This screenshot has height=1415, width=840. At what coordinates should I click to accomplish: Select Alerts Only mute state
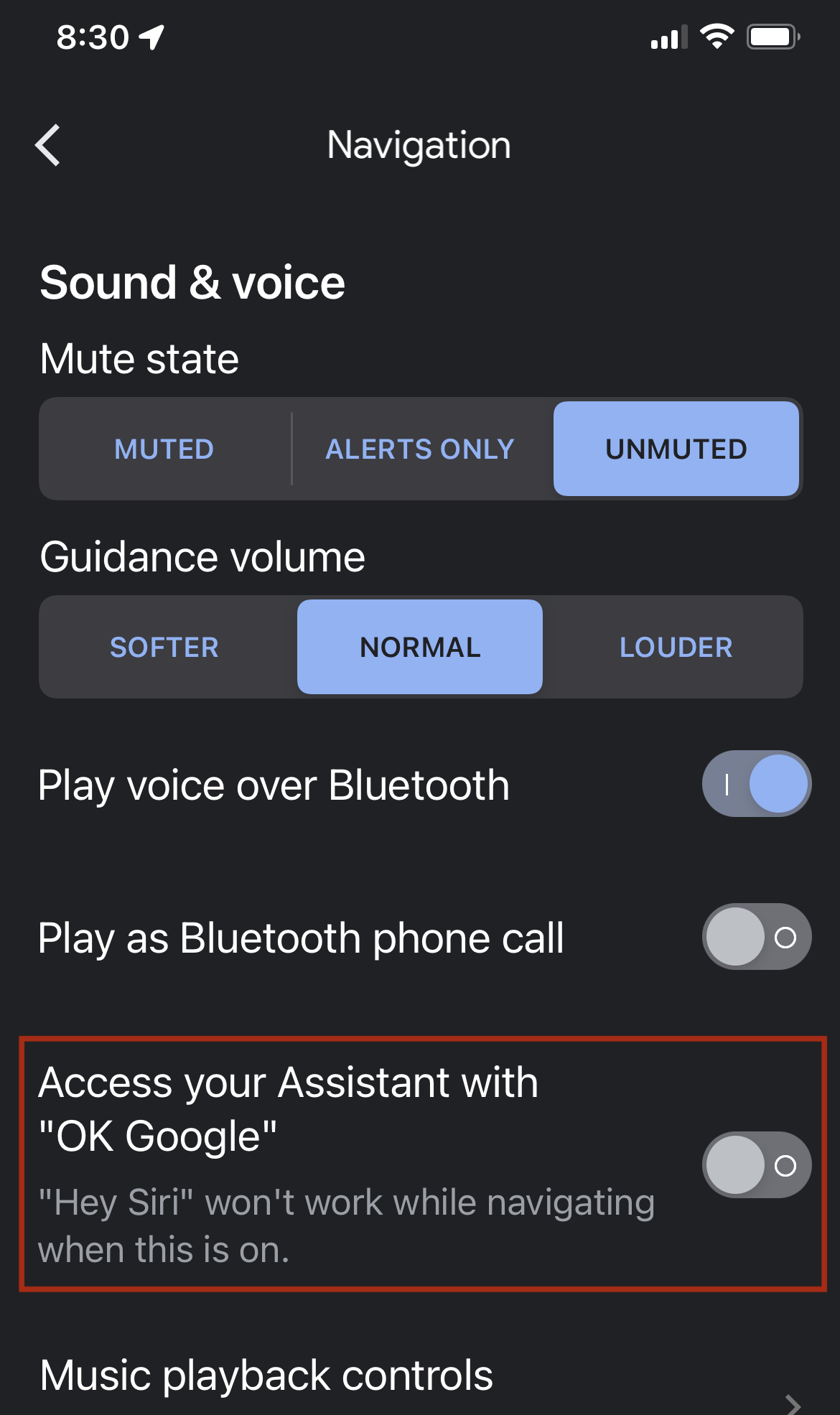pos(420,449)
